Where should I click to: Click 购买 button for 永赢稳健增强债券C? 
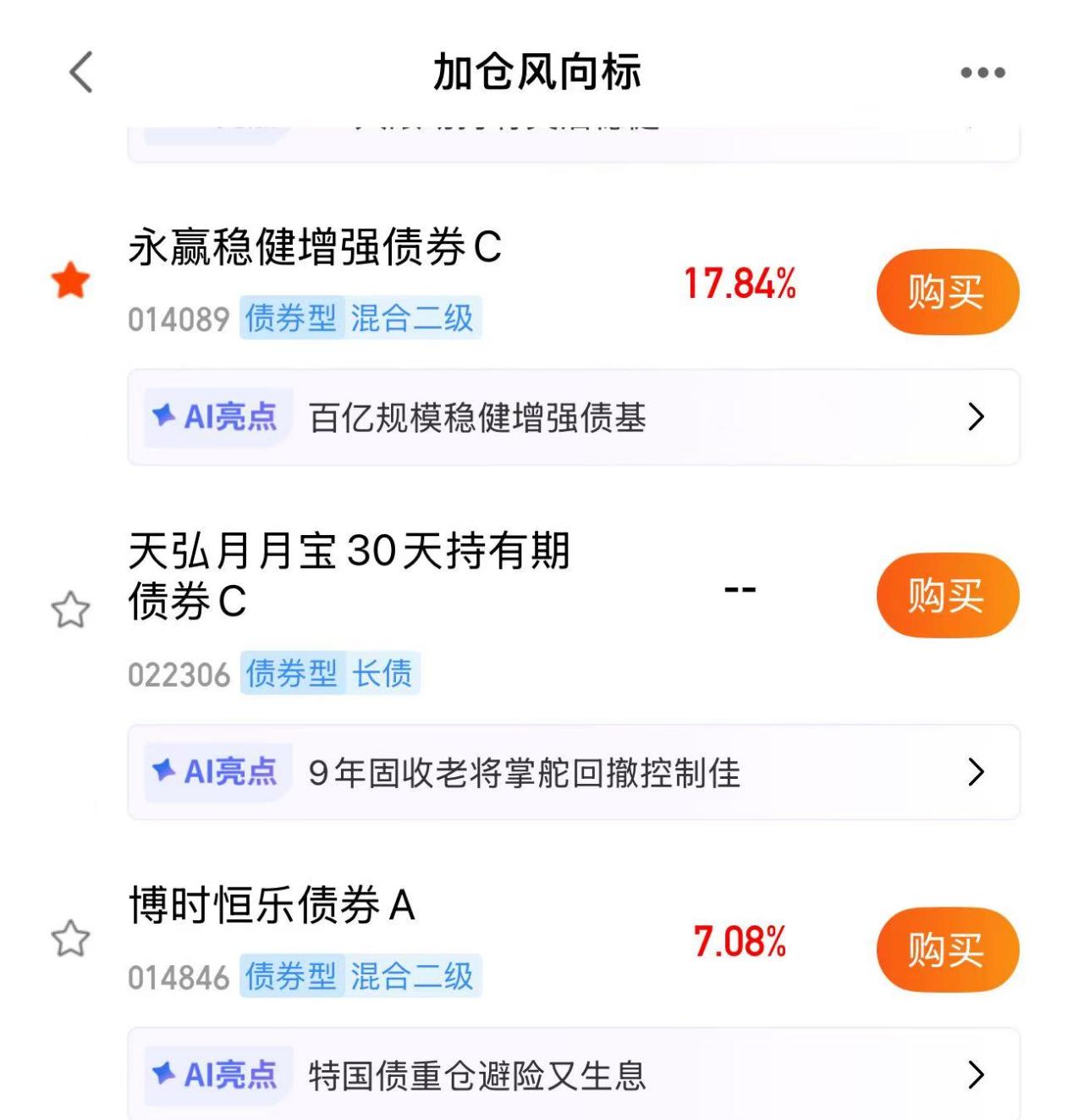coord(947,290)
